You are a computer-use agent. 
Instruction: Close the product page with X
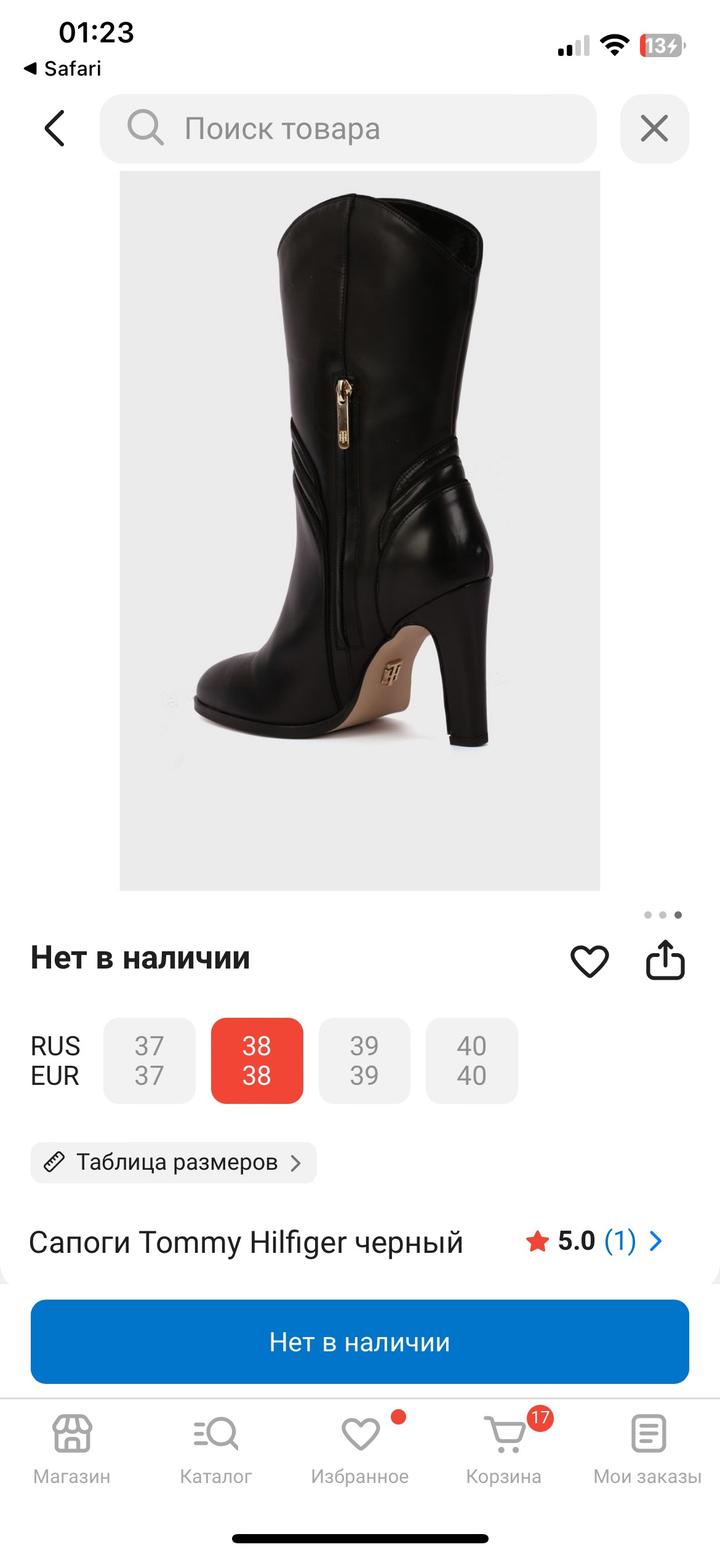point(654,128)
